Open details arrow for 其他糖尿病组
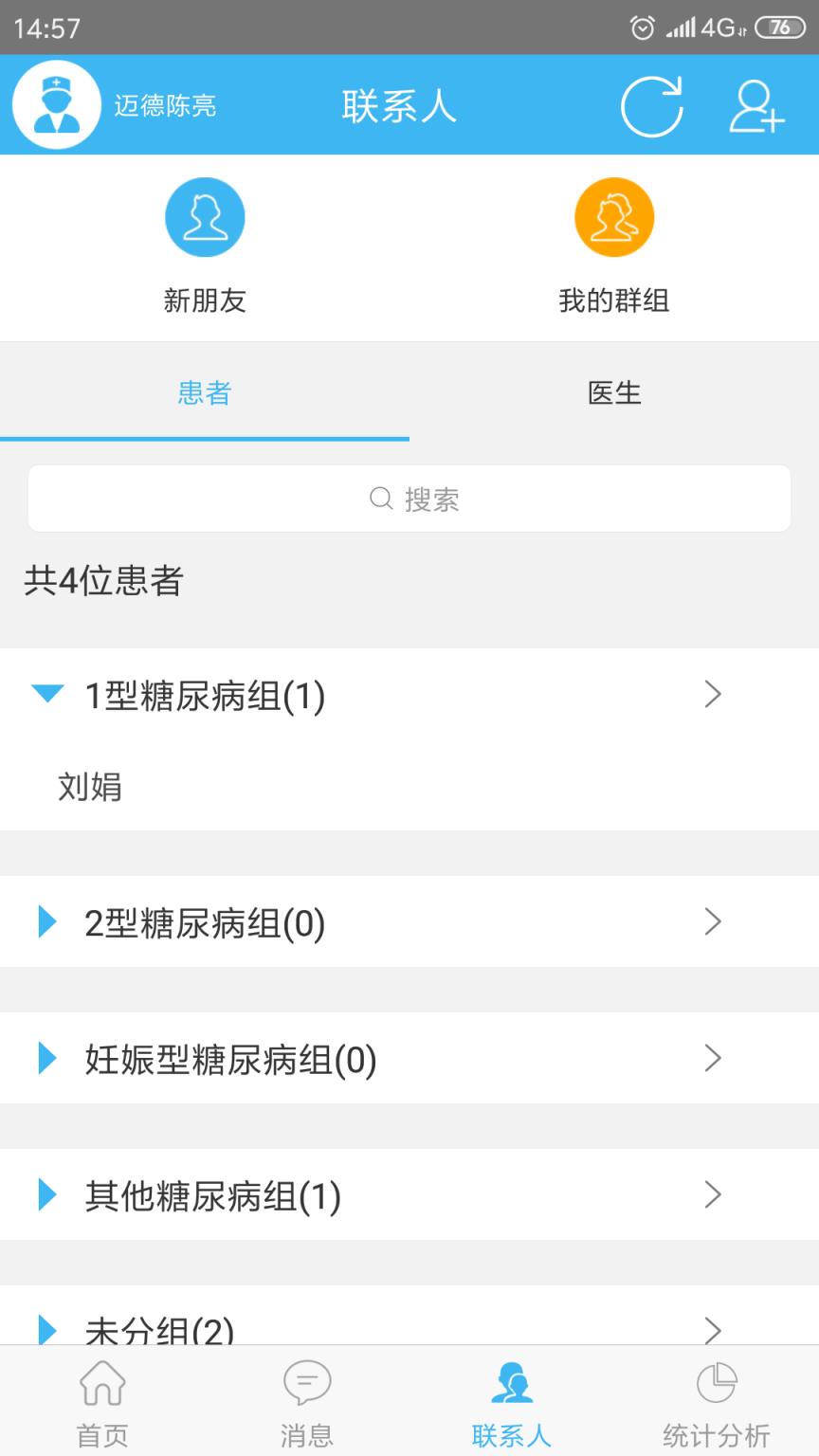 713,1194
